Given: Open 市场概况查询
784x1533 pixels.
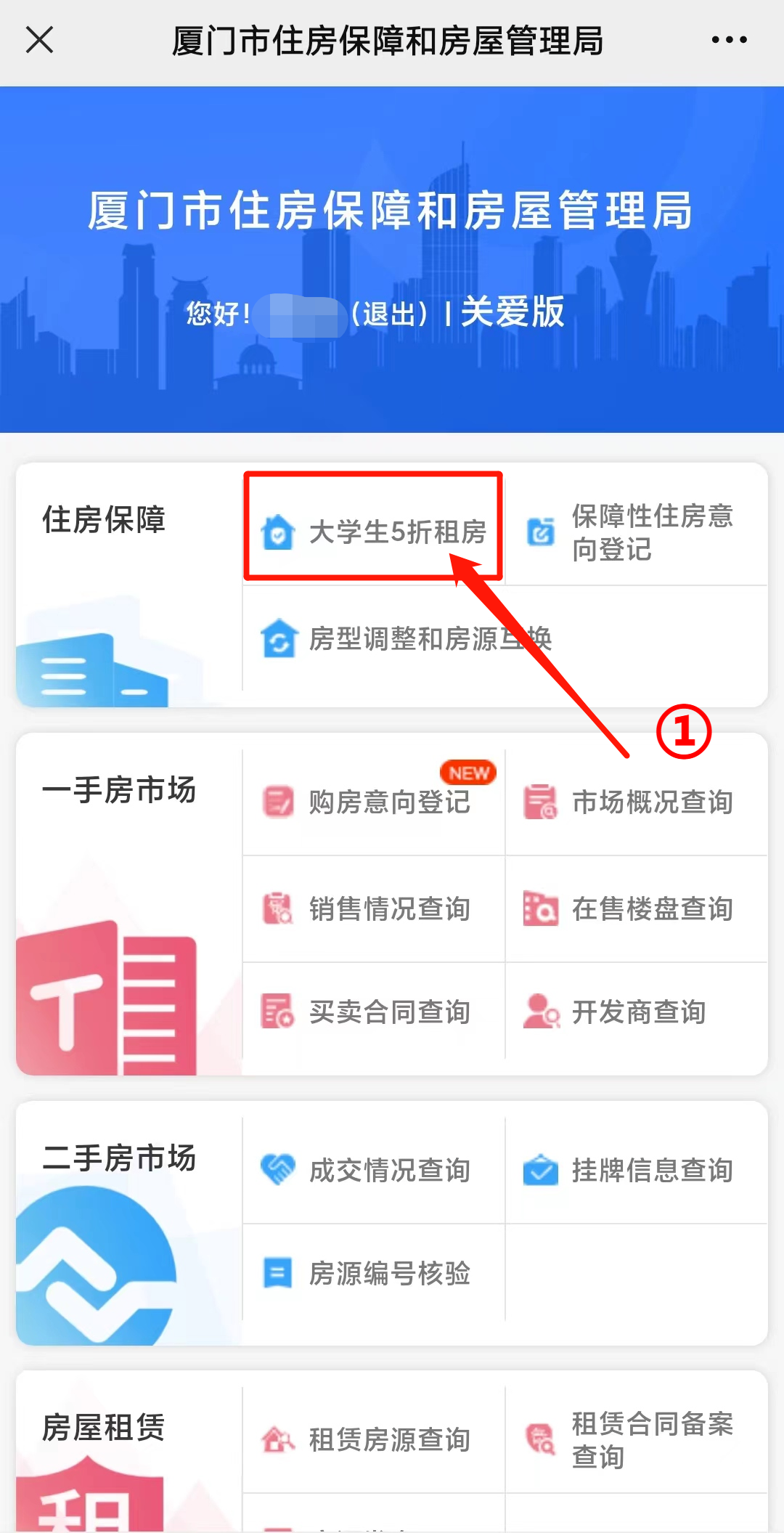Looking at the screenshot, I should (635, 802).
